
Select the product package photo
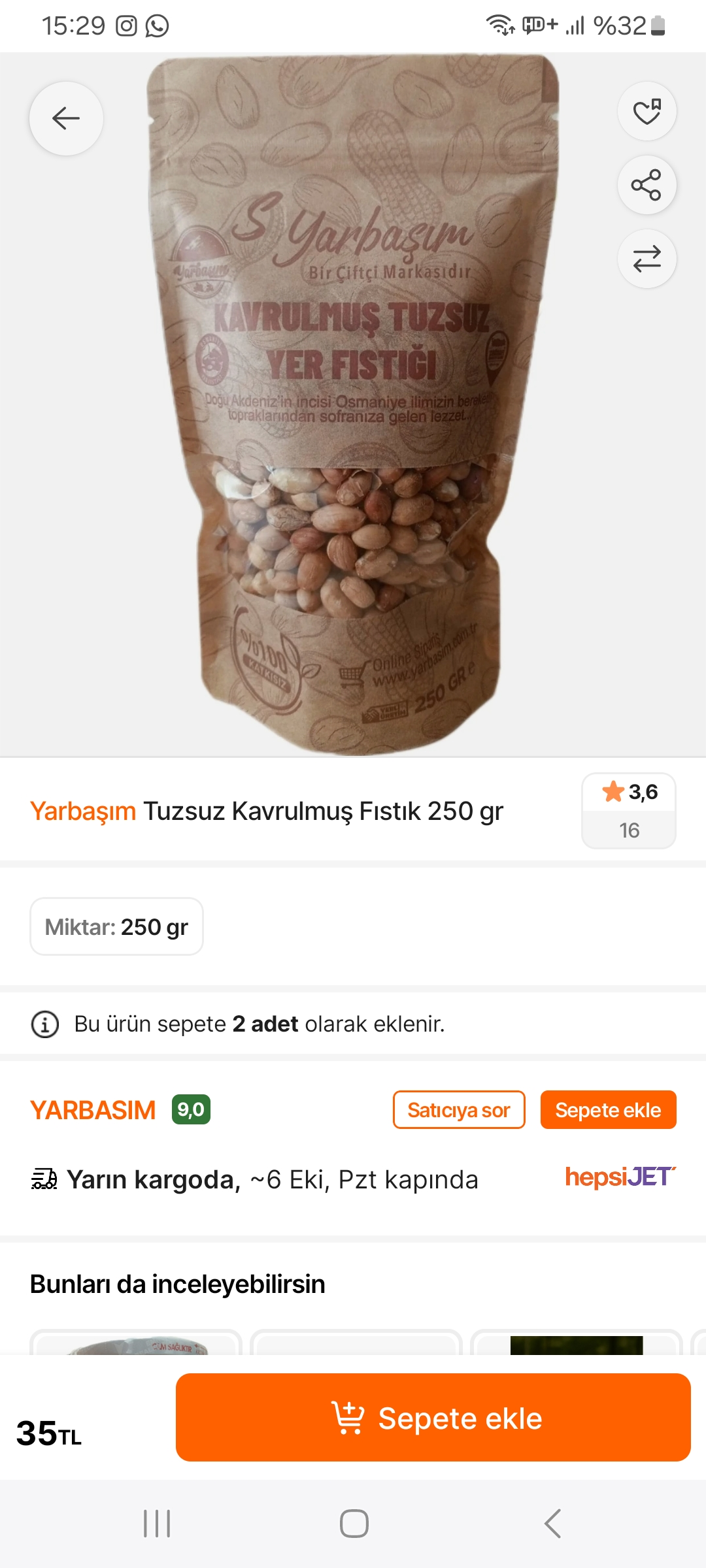[x=353, y=405]
